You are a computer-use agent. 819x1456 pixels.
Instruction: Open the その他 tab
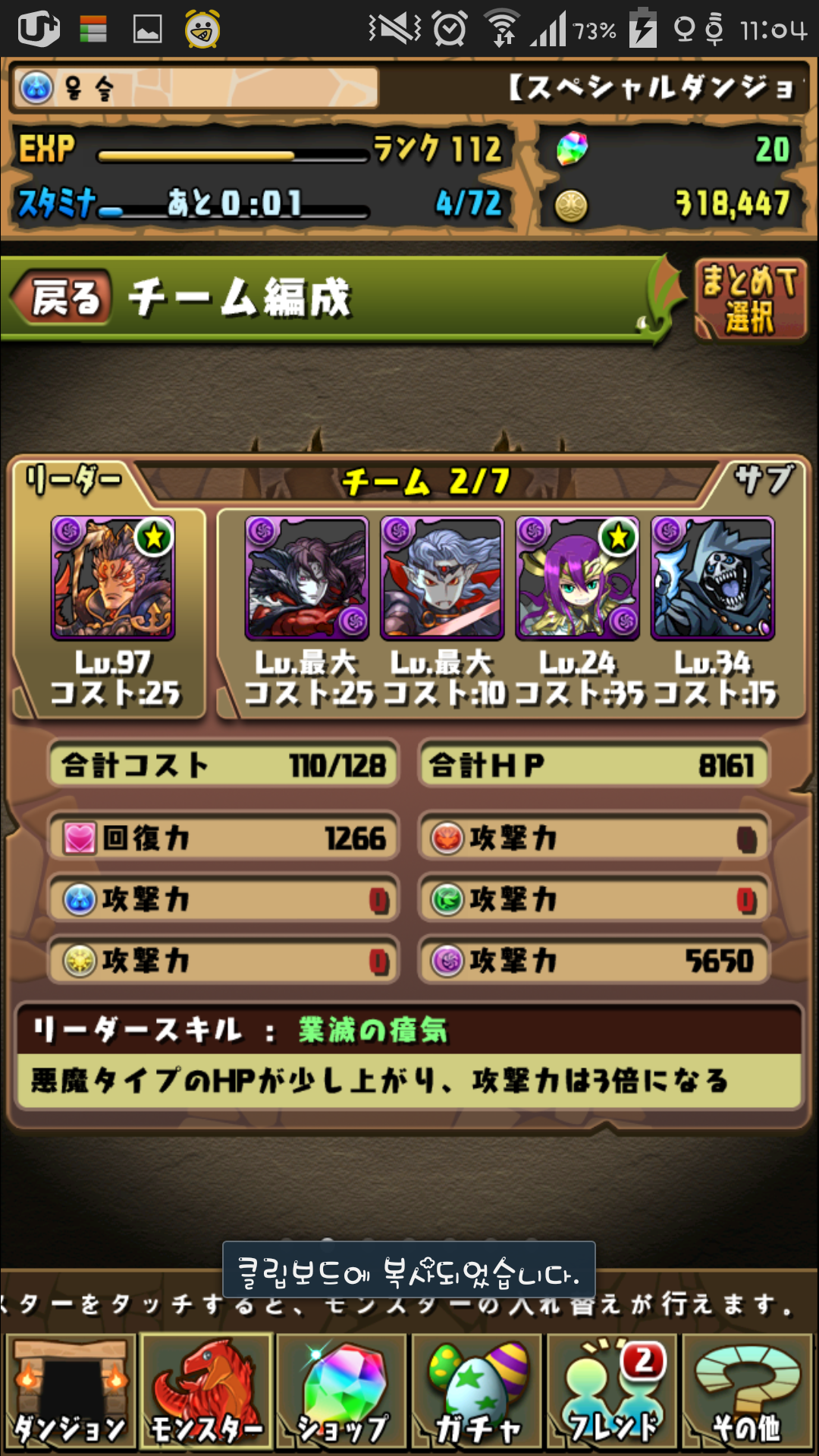click(748, 1392)
